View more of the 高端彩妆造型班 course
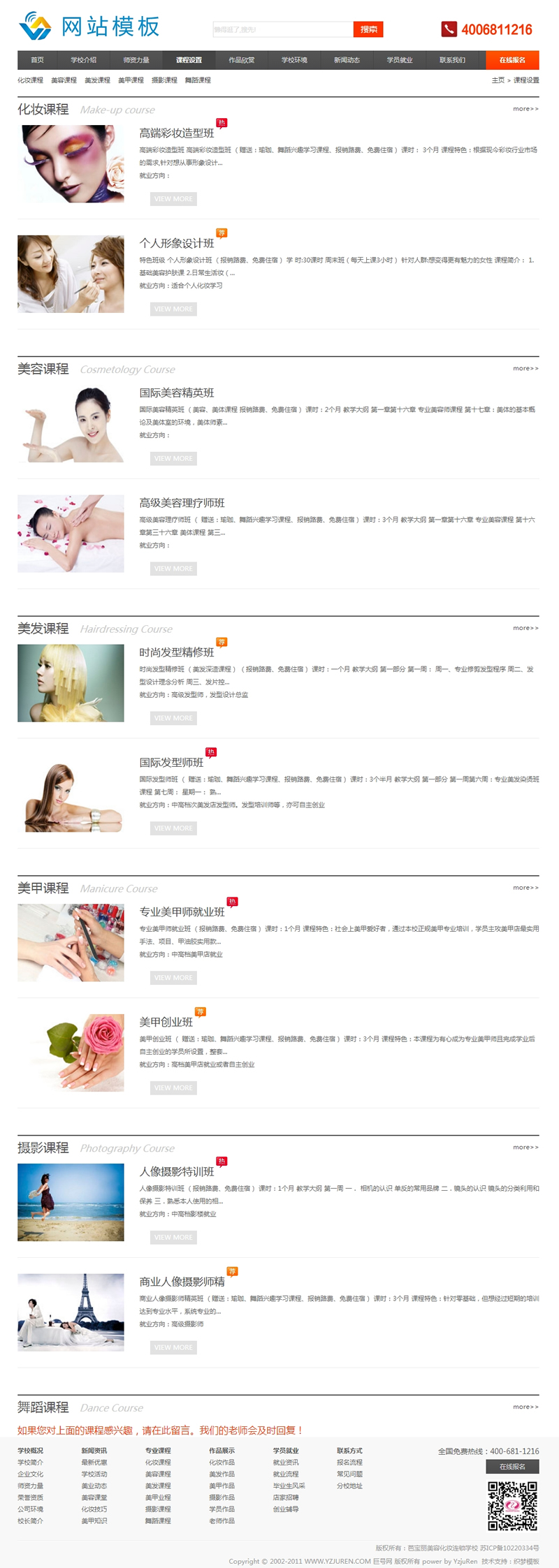Image resolution: width=559 pixels, height=1568 pixels. [173, 199]
